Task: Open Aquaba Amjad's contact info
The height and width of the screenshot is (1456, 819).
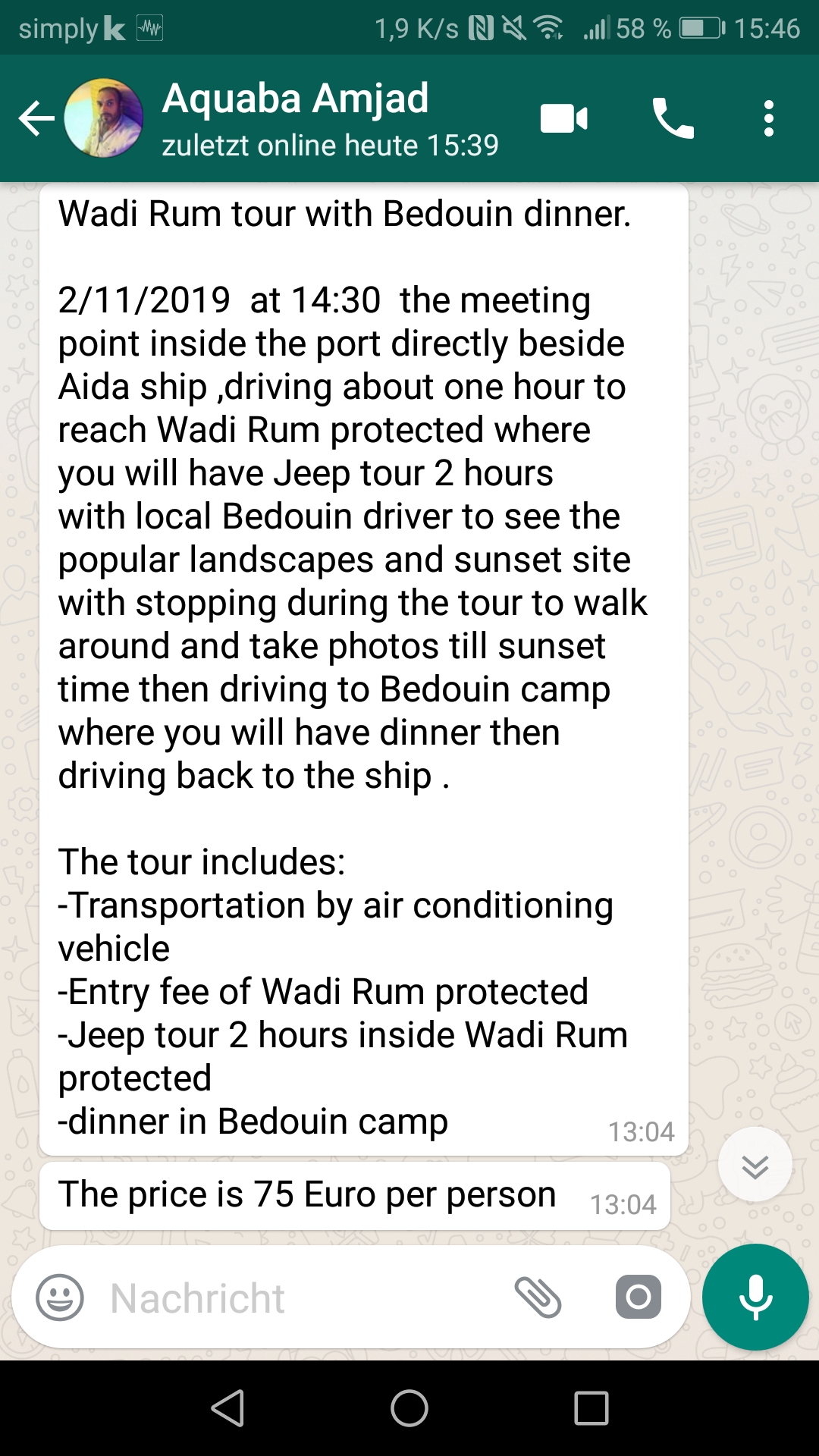Action: [x=296, y=118]
